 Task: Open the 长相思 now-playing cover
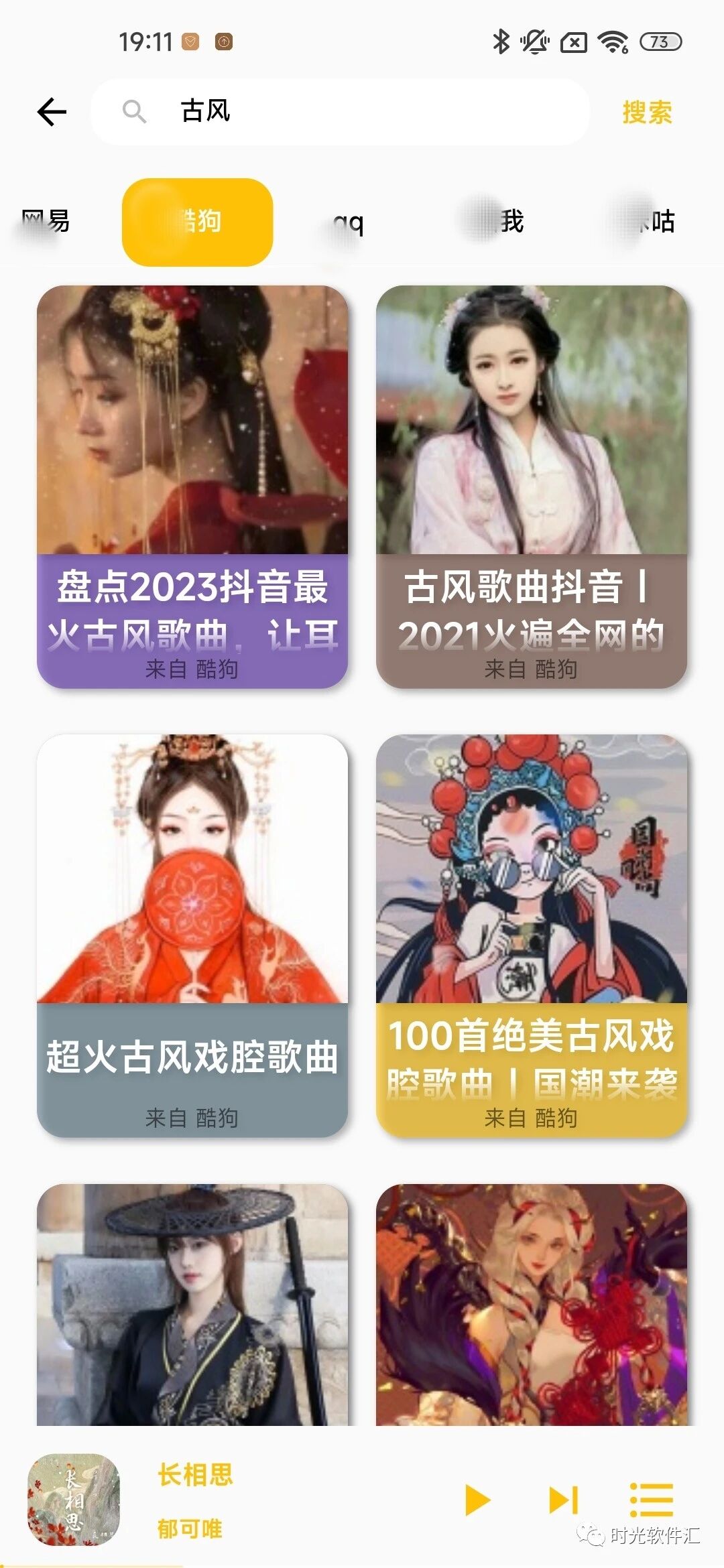[74, 1500]
